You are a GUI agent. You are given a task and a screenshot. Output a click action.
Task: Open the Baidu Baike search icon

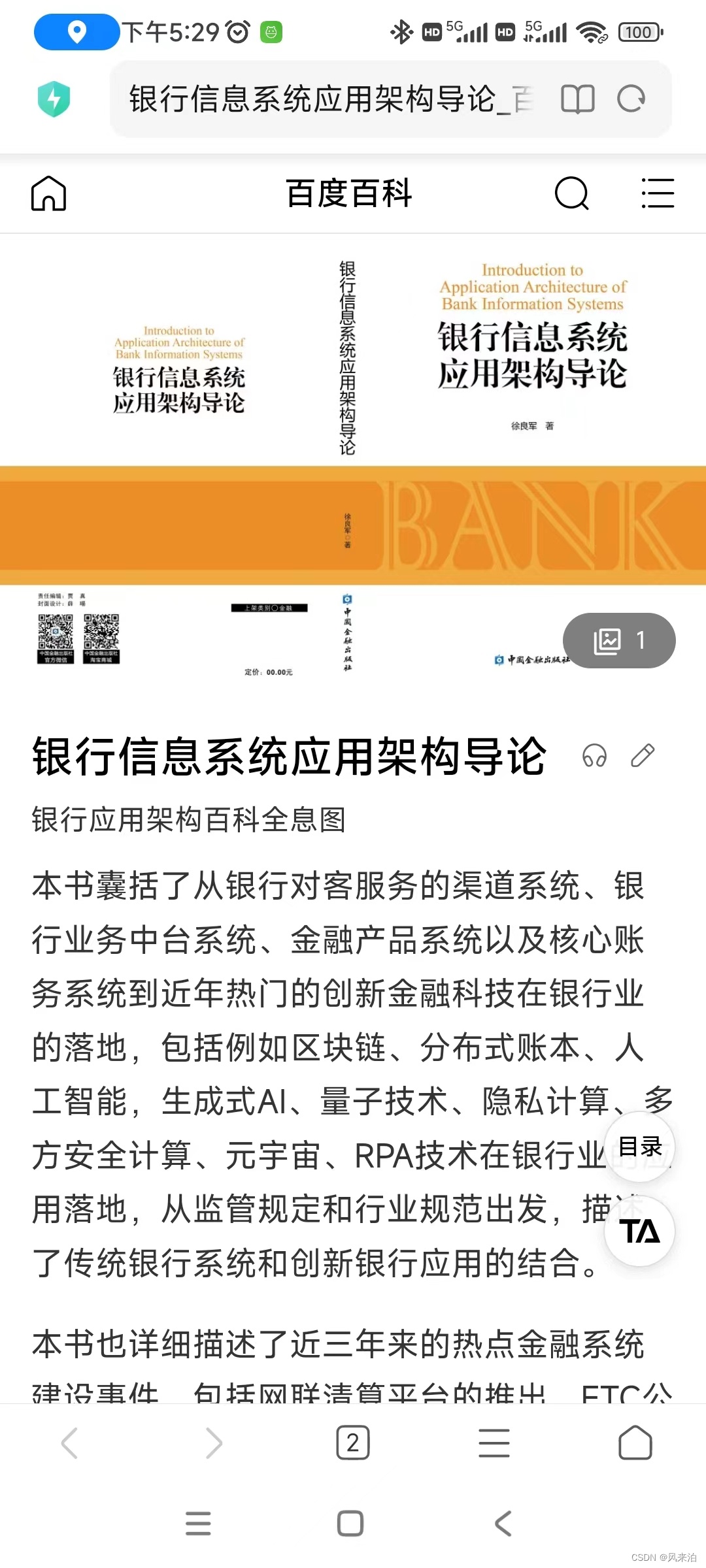pos(572,193)
